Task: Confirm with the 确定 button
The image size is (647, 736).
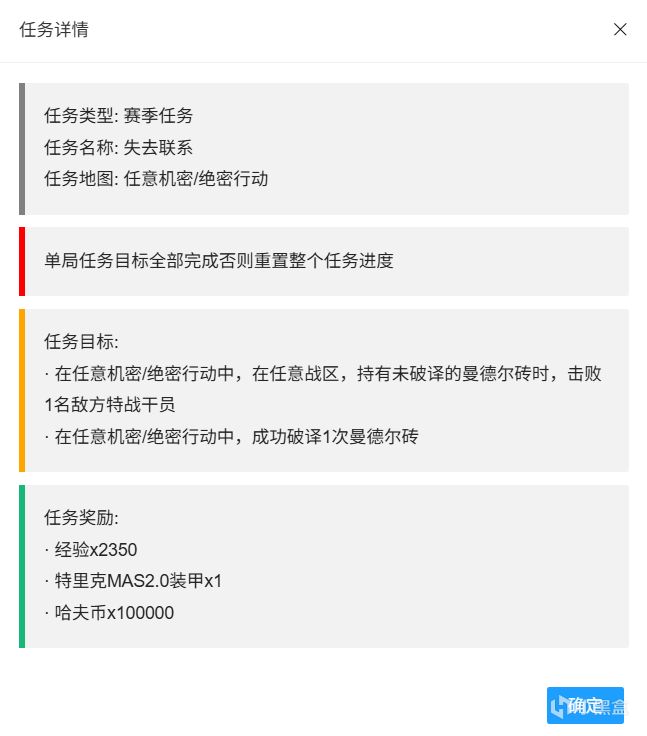Action: point(585,705)
